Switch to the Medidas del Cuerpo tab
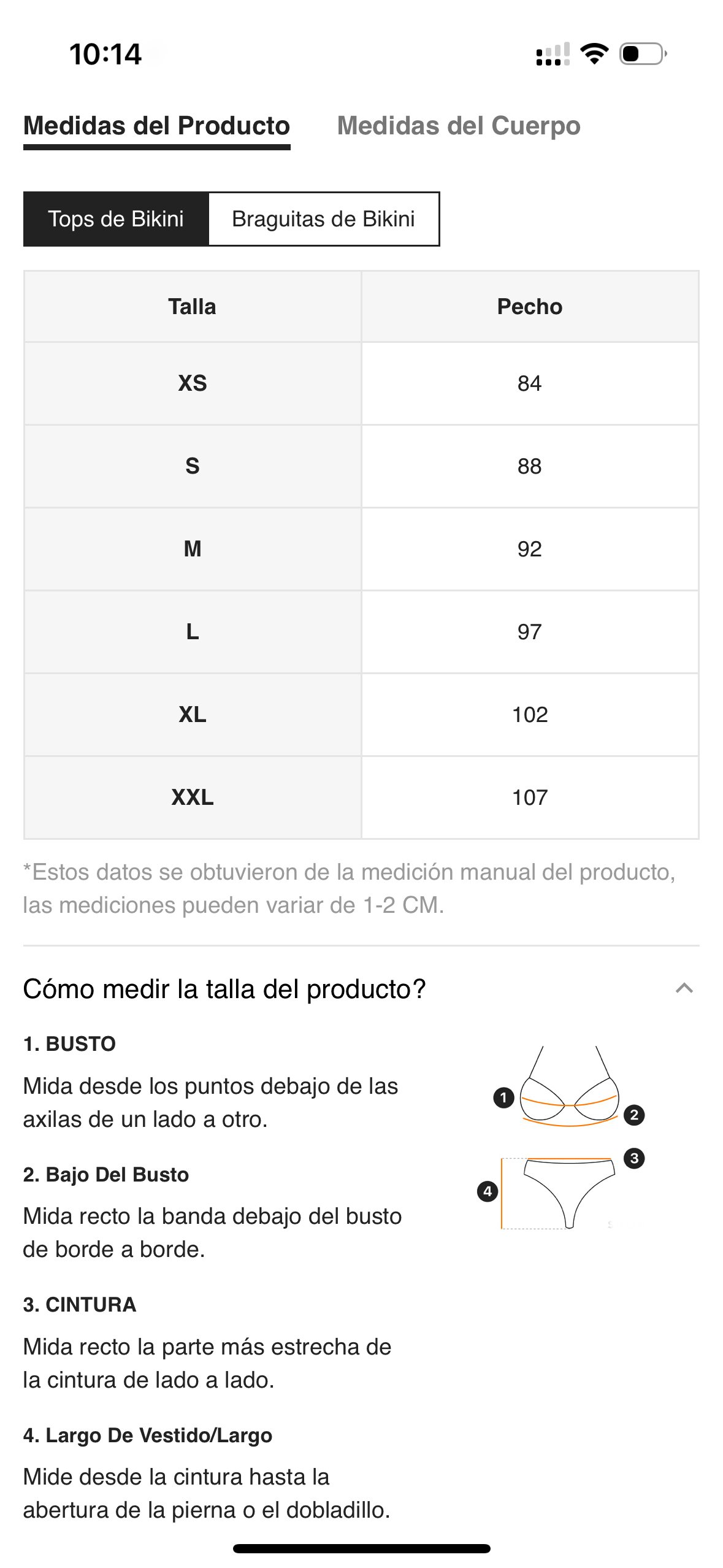Screen dimensions: 723x1568 tap(458, 126)
